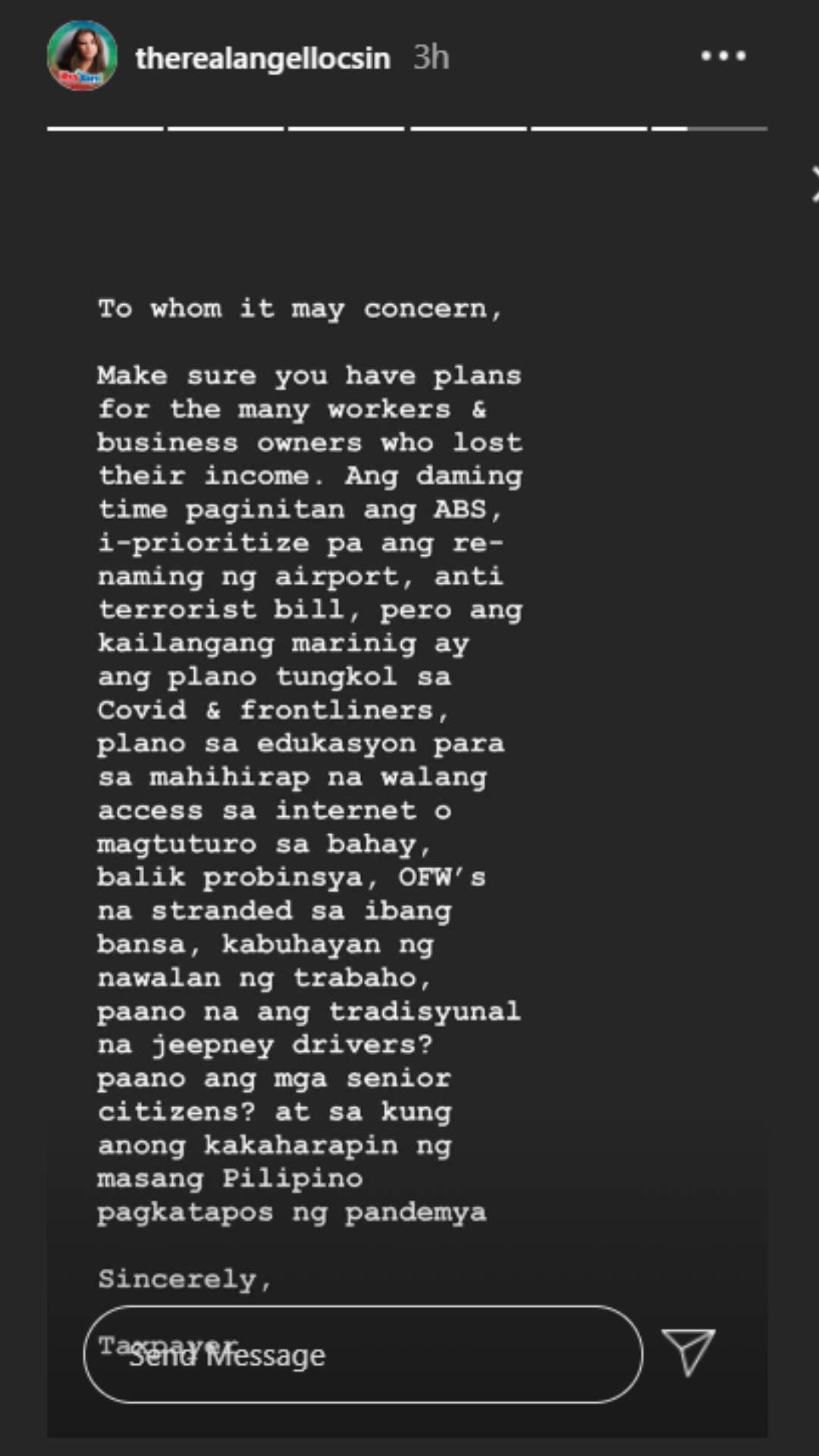Open the three-dot story options menu
Screen dimensions: 819x1456
coord(723,56)
